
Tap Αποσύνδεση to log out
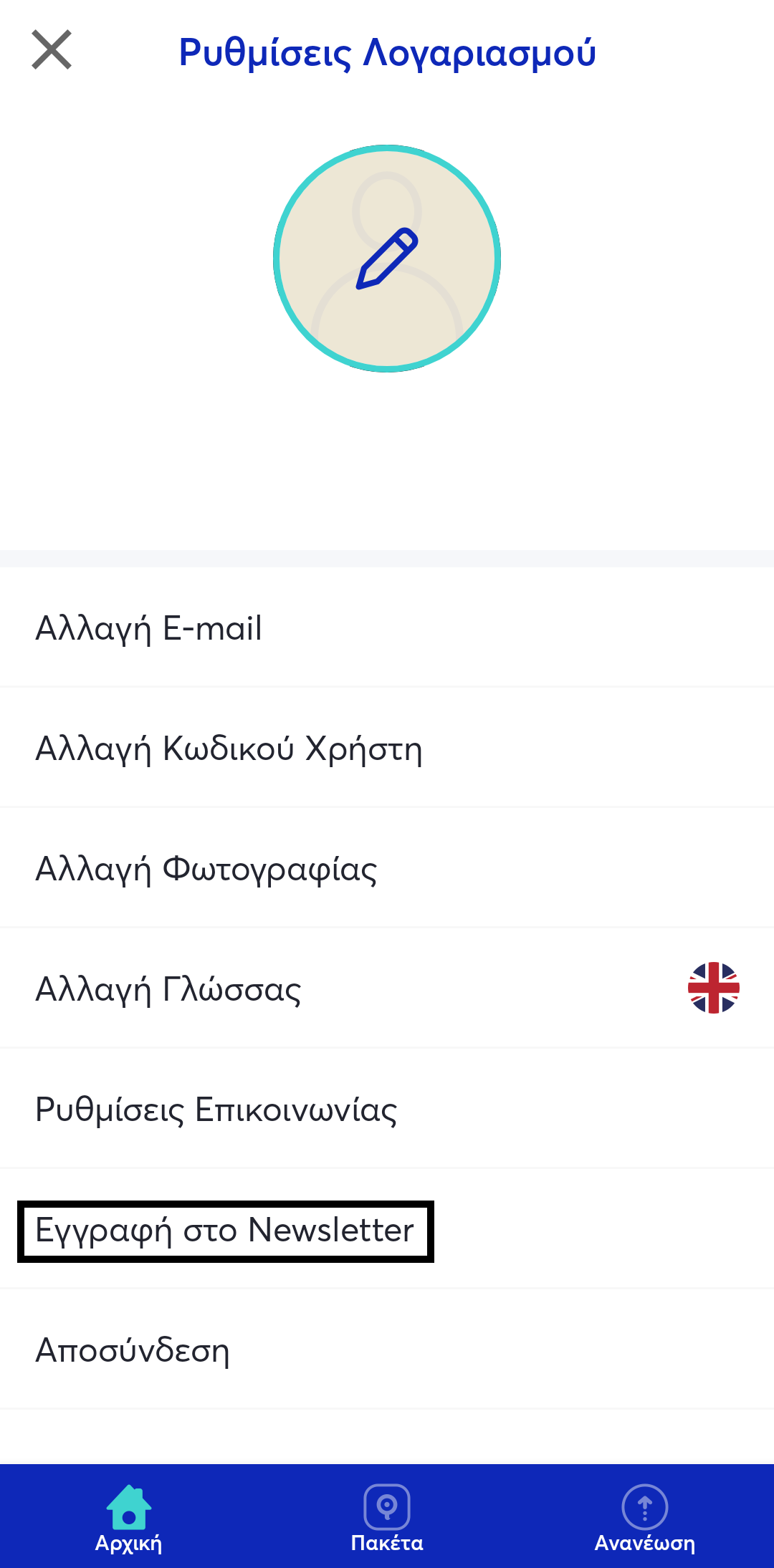pos(133,1350)
